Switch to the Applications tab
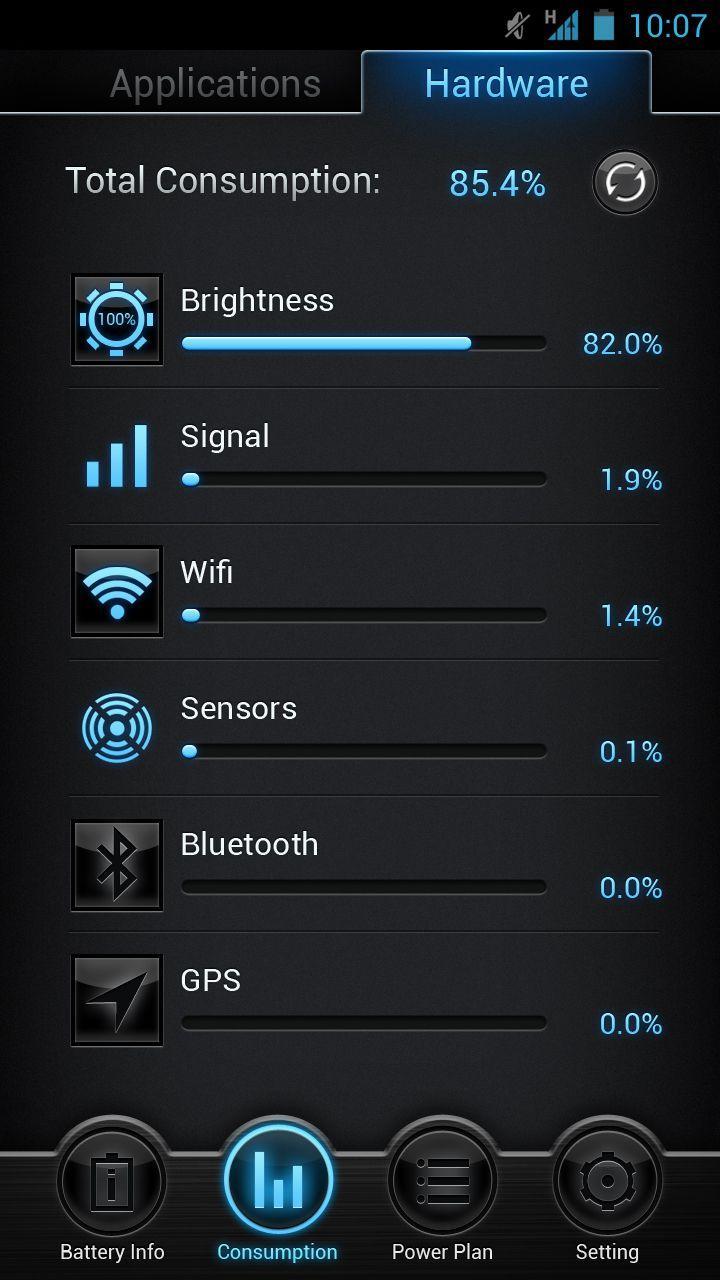Screen dimensions: 720x1280 [x=214, y=83]
